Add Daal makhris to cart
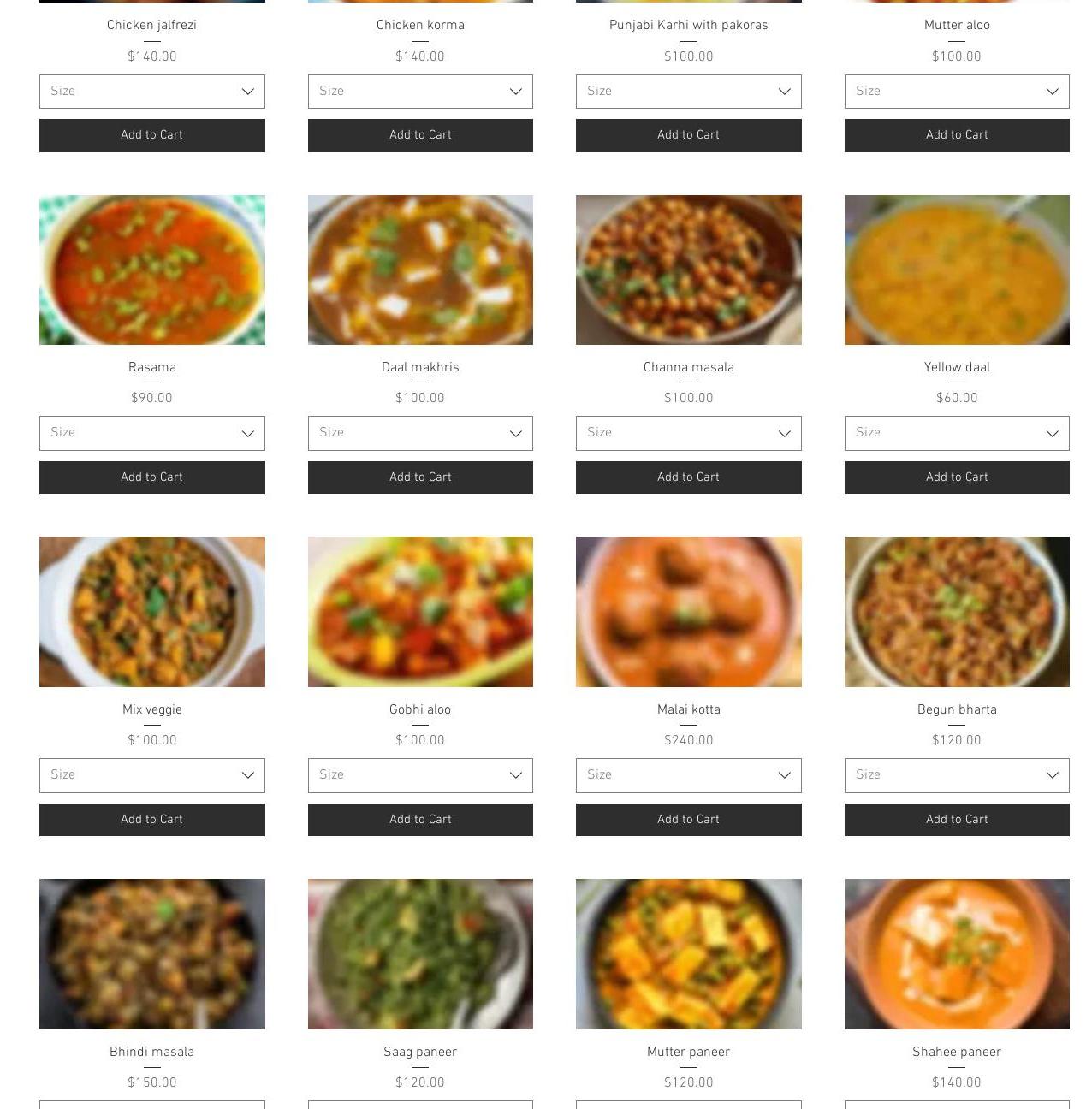 420,477
